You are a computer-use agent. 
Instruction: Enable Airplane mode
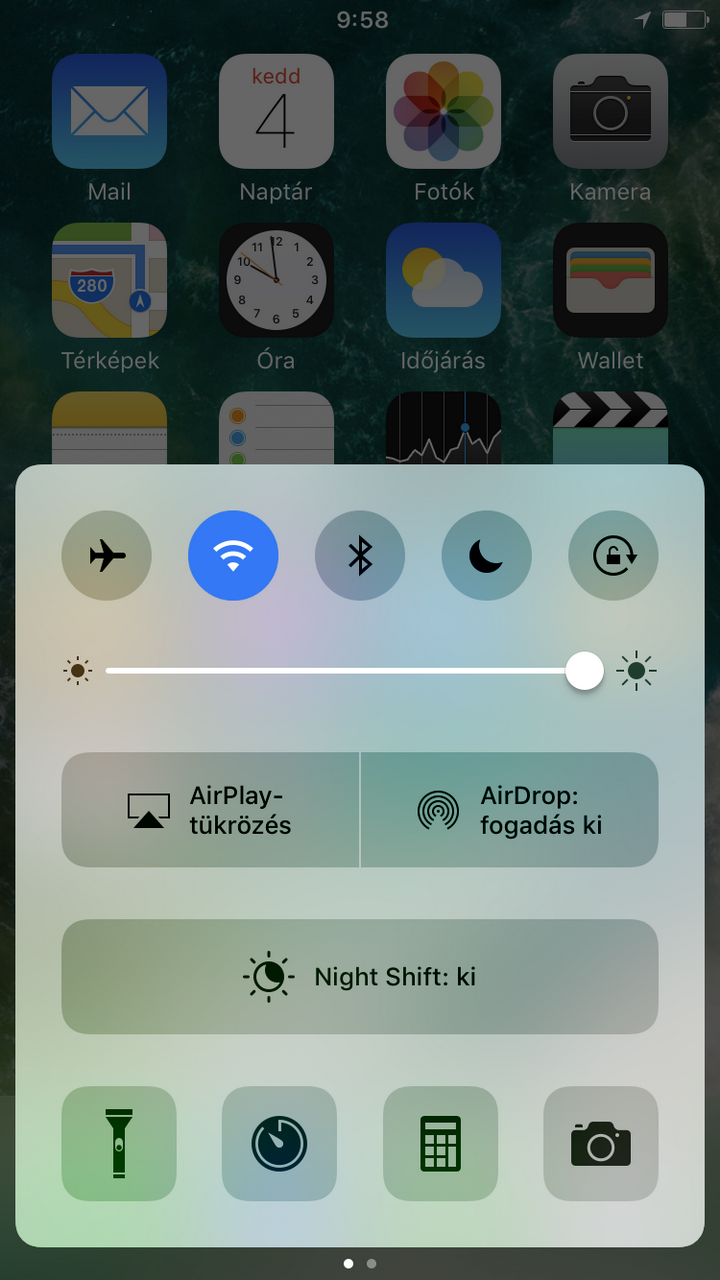coord(107,556)
